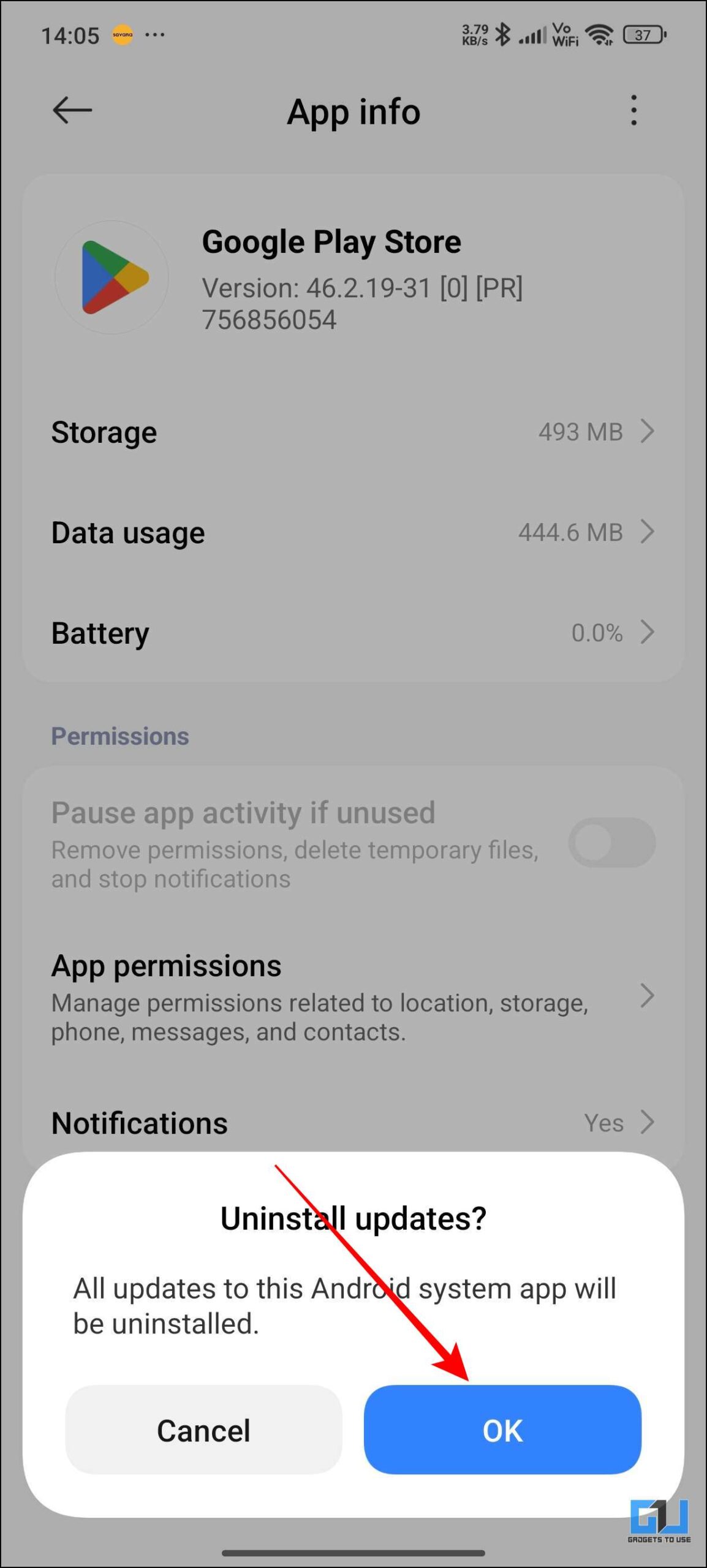Viewport: 707px width, 1568px height.
Task: Toggle Pause app activity if unused
Action: (x=611, y=842)
